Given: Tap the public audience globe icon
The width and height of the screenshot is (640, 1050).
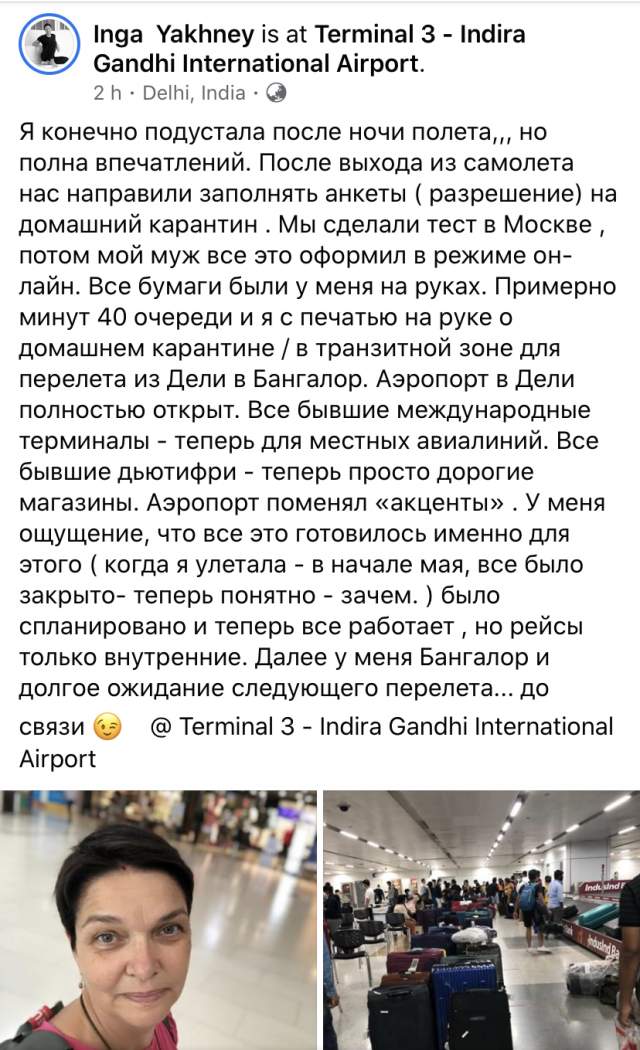Looking at the screenshot, I should [277, 93].
